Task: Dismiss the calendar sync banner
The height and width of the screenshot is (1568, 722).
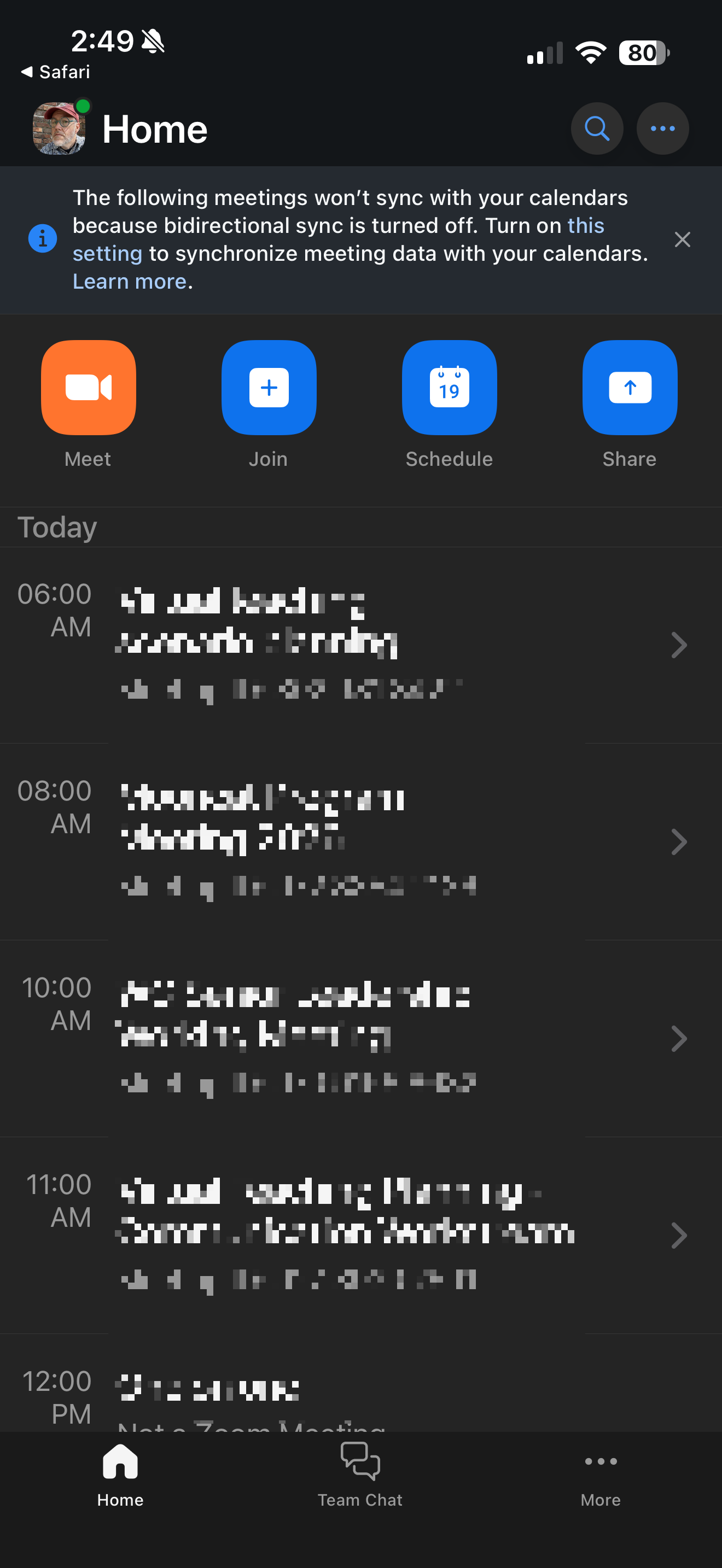Action: pos(682,239)
